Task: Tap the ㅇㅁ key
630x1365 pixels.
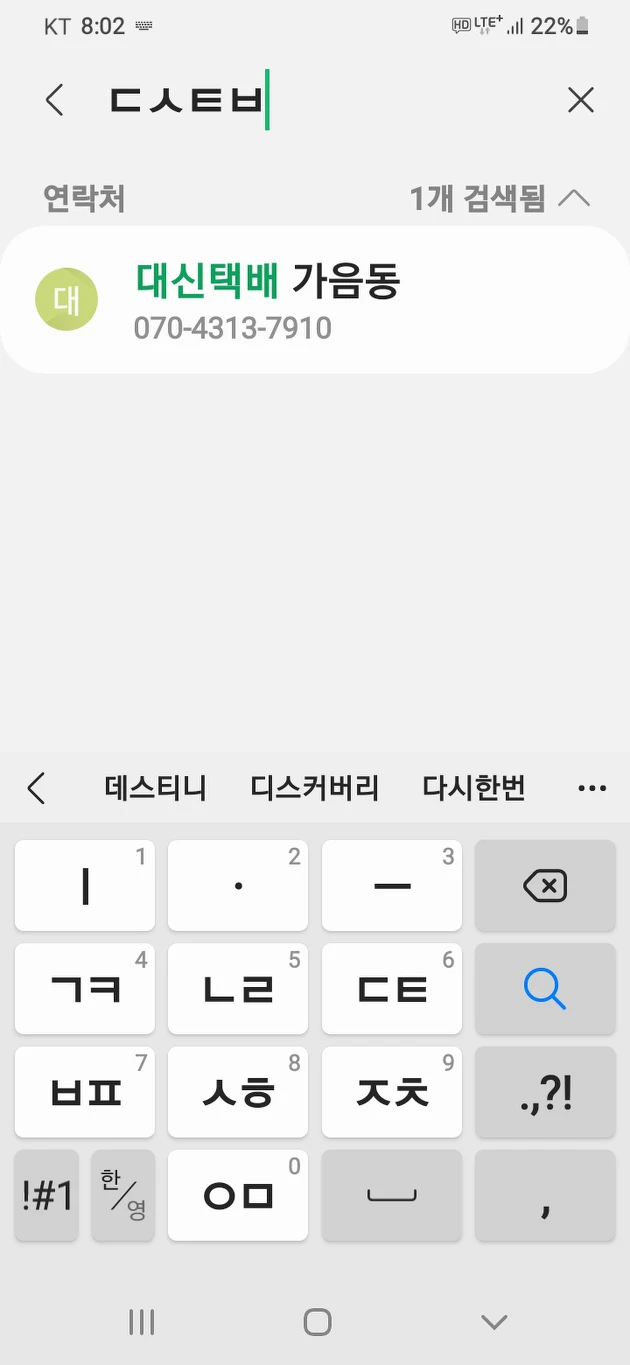Action: (238, 1195)
